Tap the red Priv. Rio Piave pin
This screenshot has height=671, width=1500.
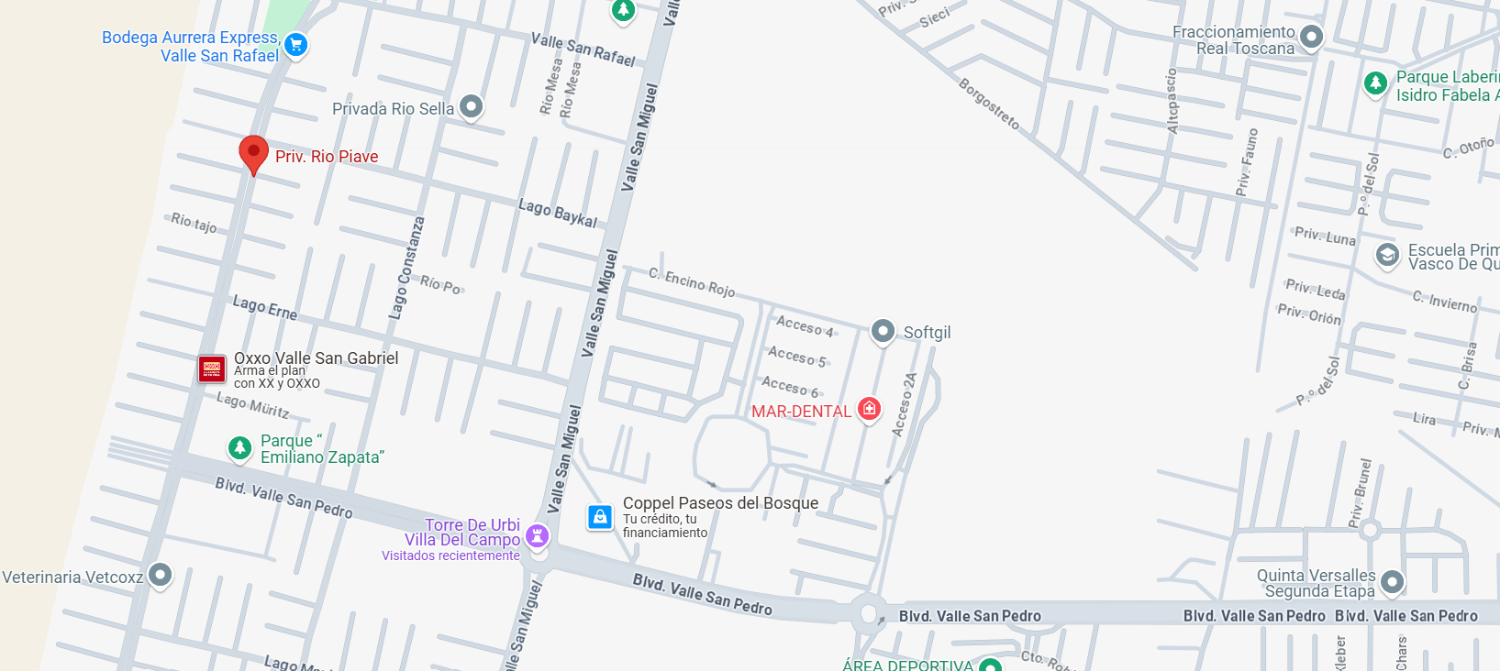pos(254,155)
